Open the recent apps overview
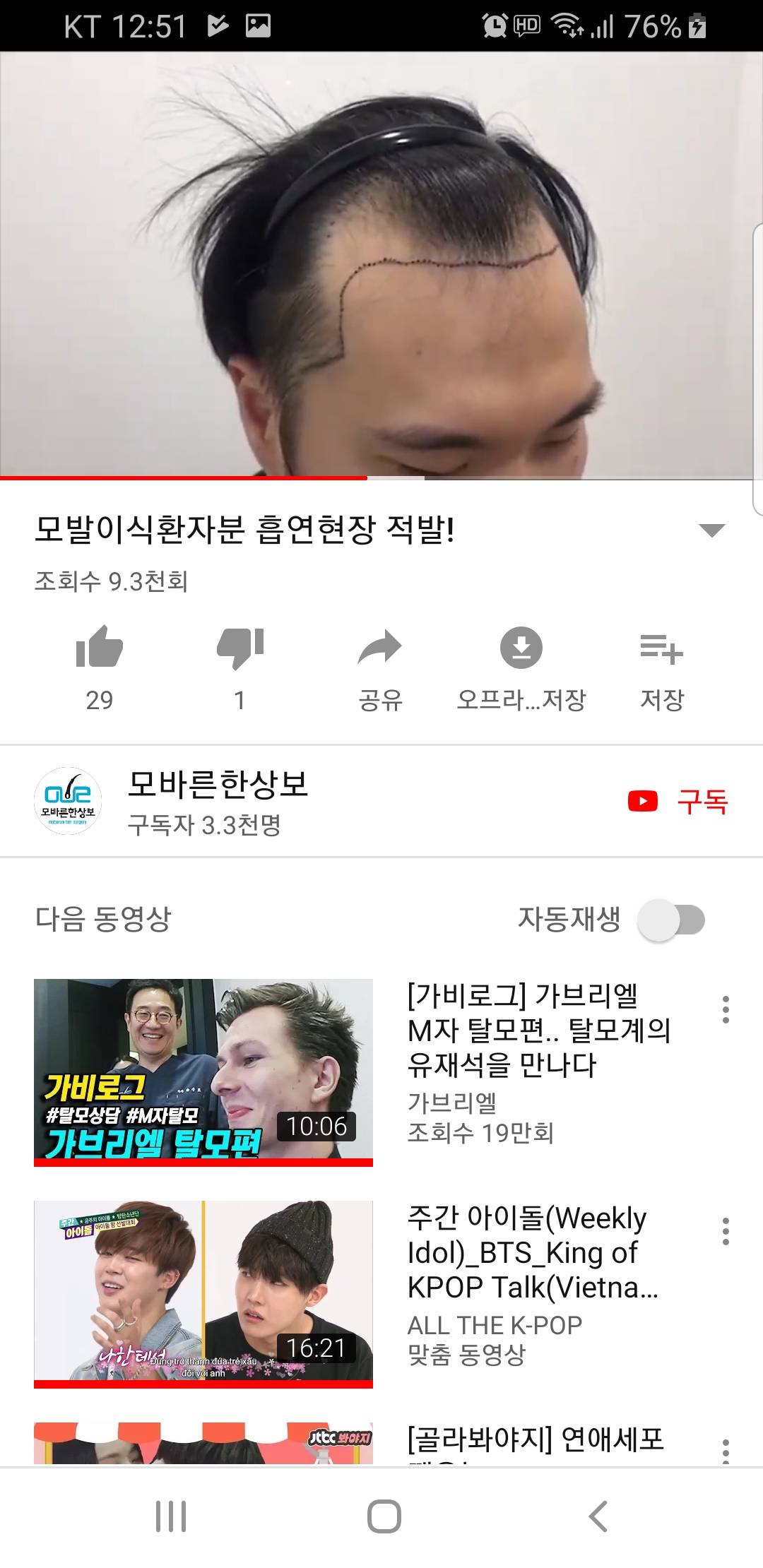This screenshot has height=1568, width=763. [x=170, y=1516]
